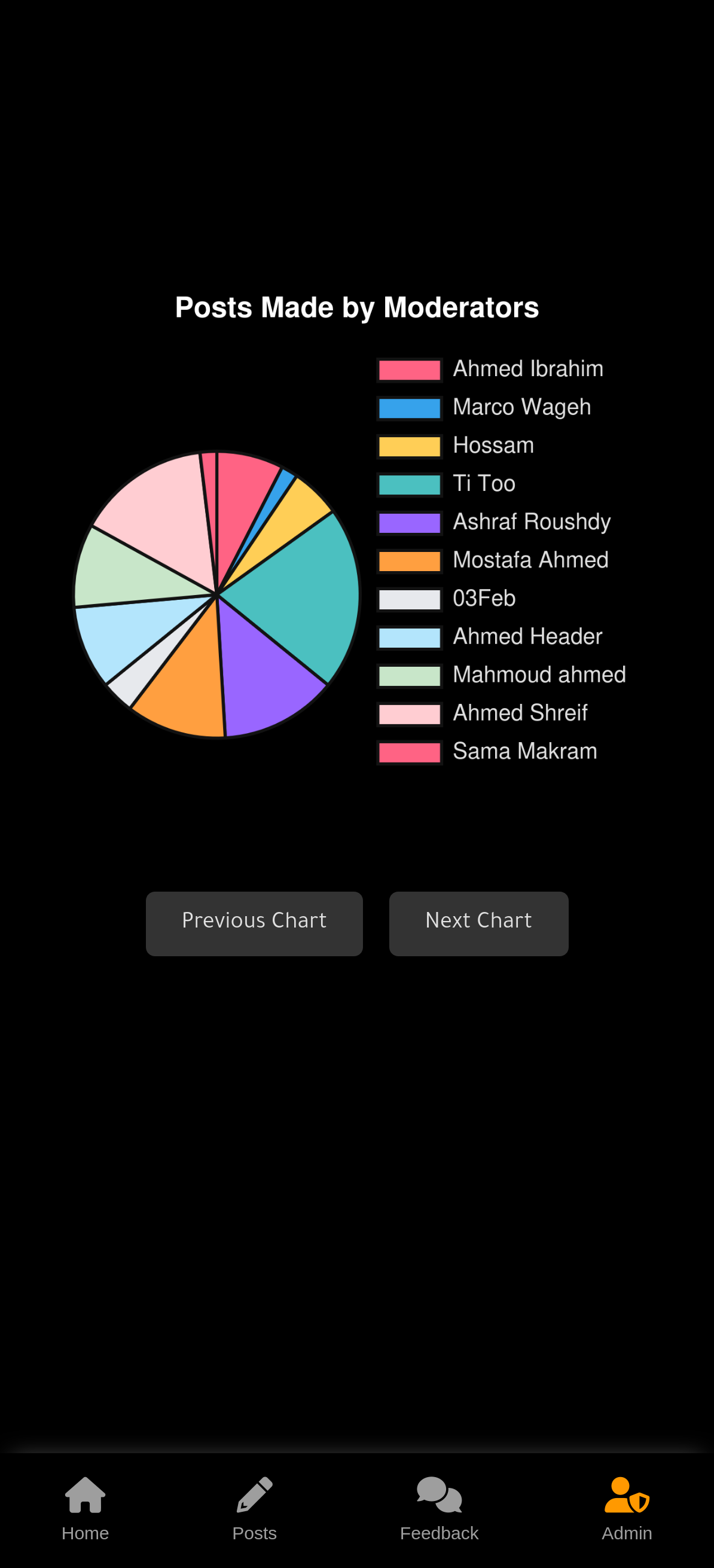Toggle Ti Too legend item
The height and width of the screenshot is (1568, 714).
click(447, 484)
